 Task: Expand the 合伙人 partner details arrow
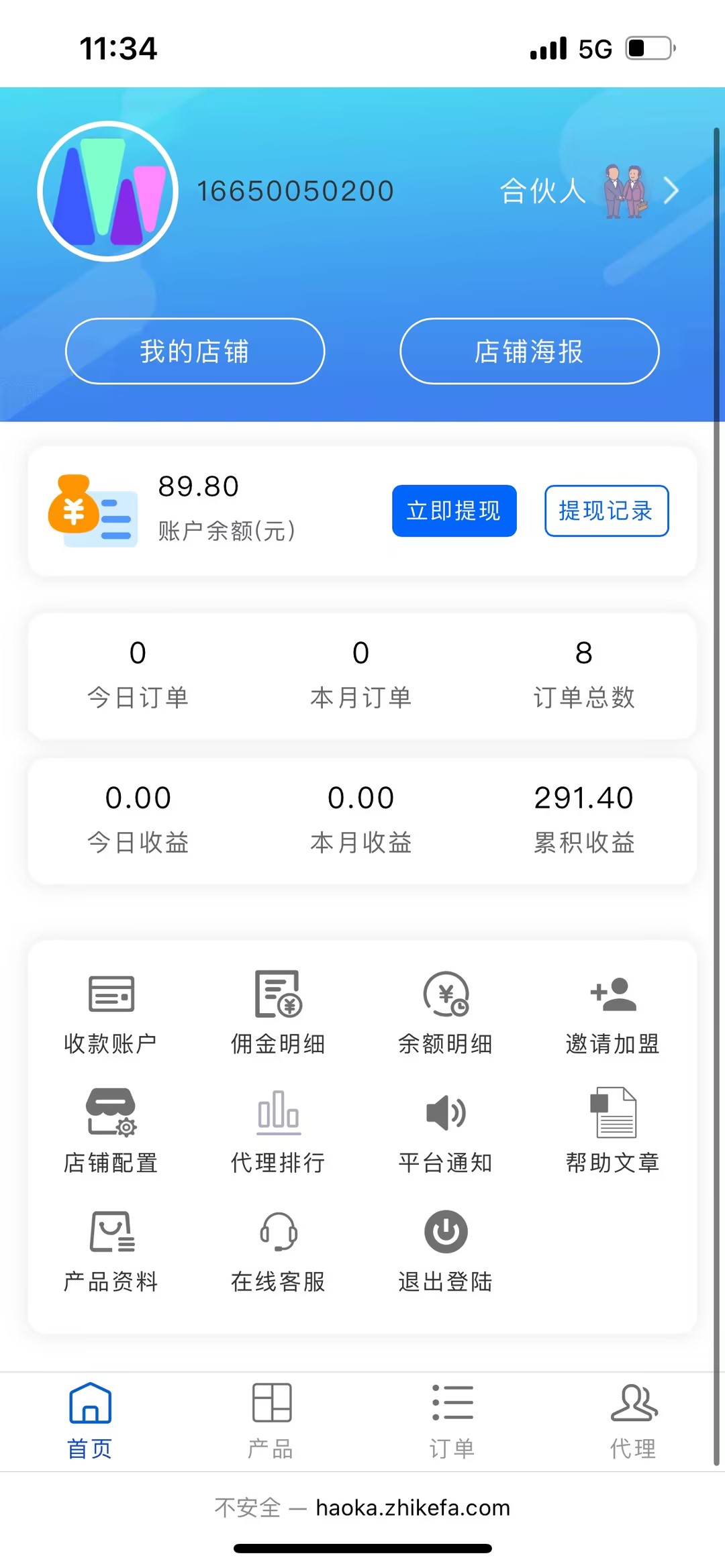point(672,191)
